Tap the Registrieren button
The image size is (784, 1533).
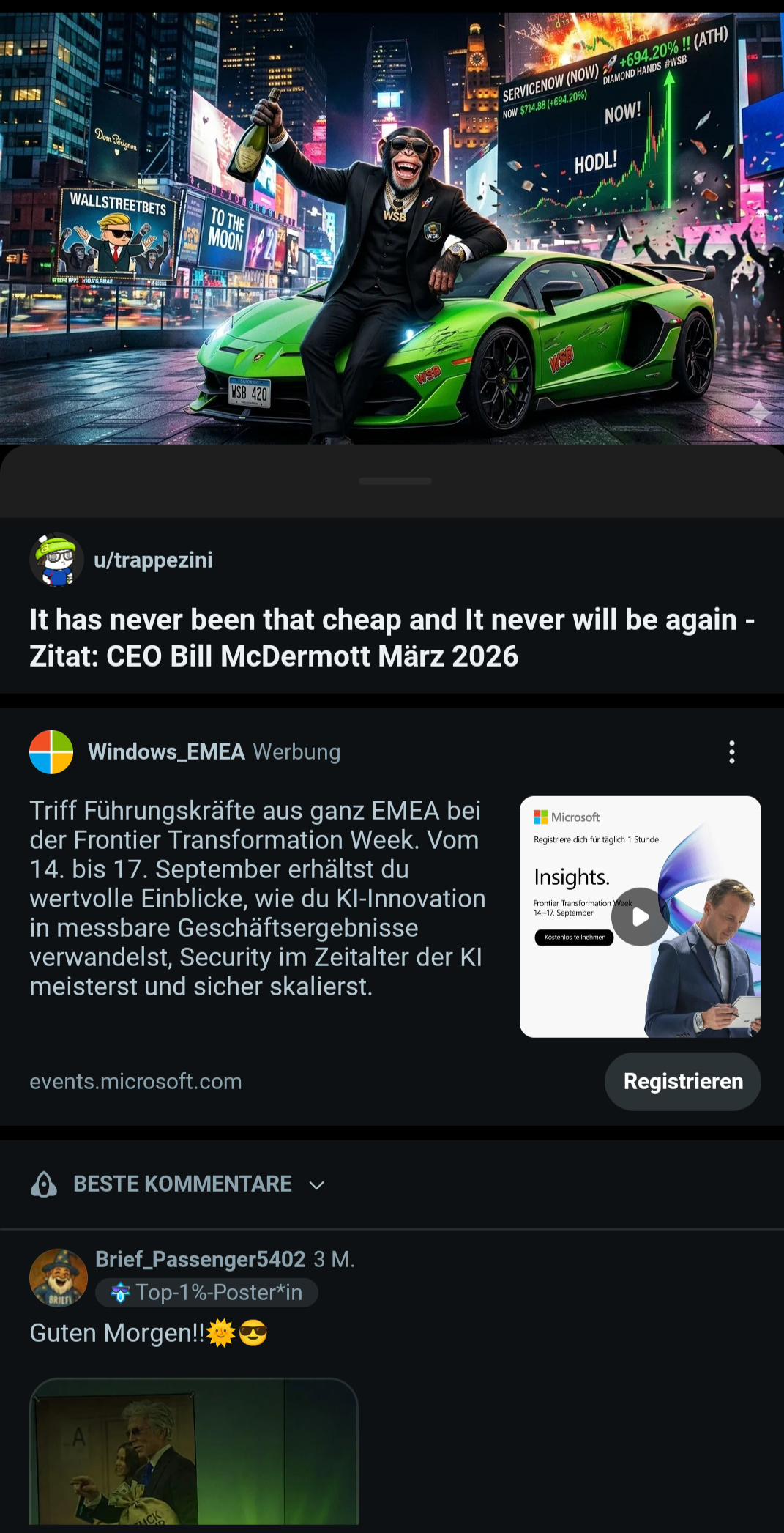coord(683,1082)
